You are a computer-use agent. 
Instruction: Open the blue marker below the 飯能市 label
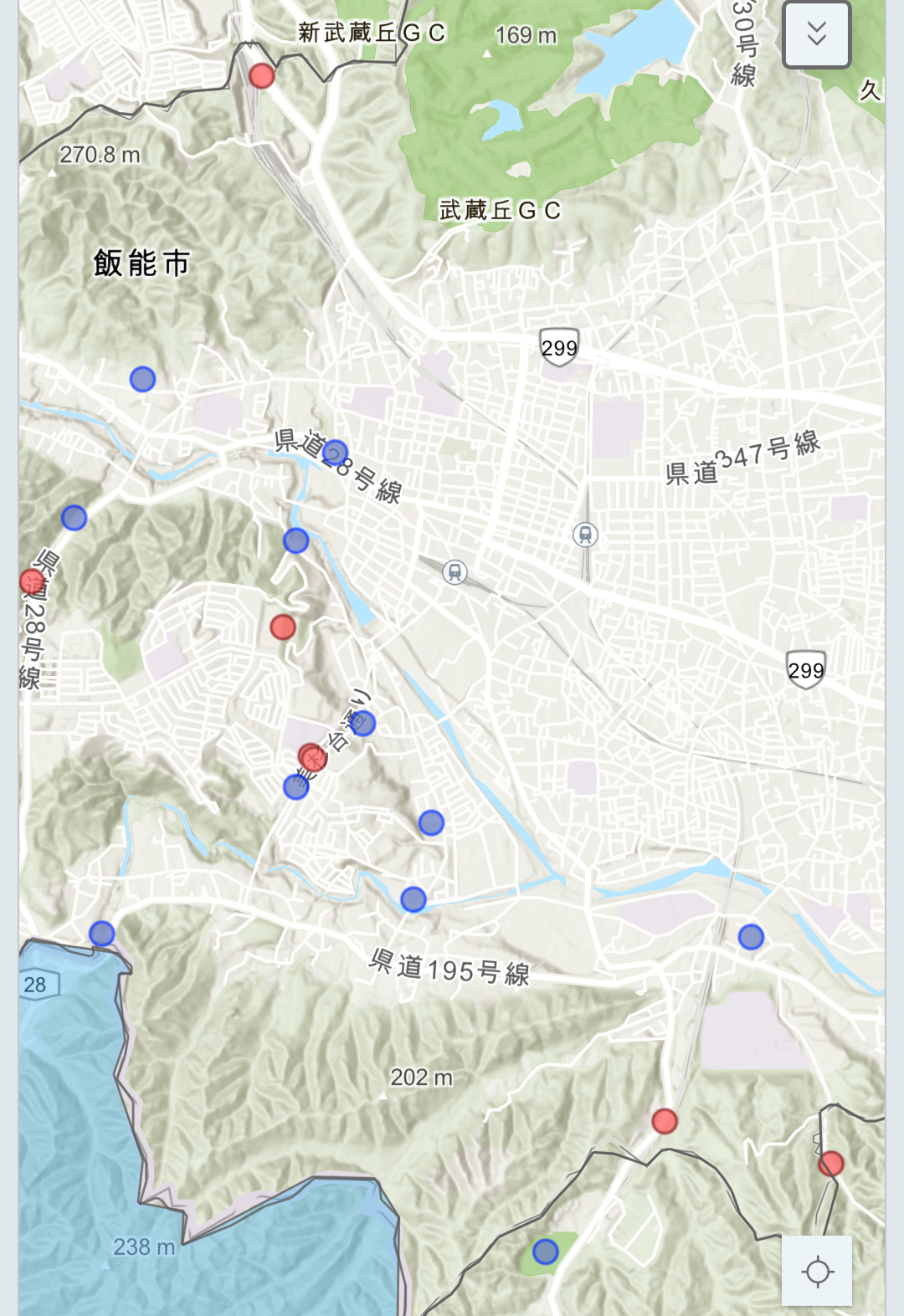click(142, 379)
